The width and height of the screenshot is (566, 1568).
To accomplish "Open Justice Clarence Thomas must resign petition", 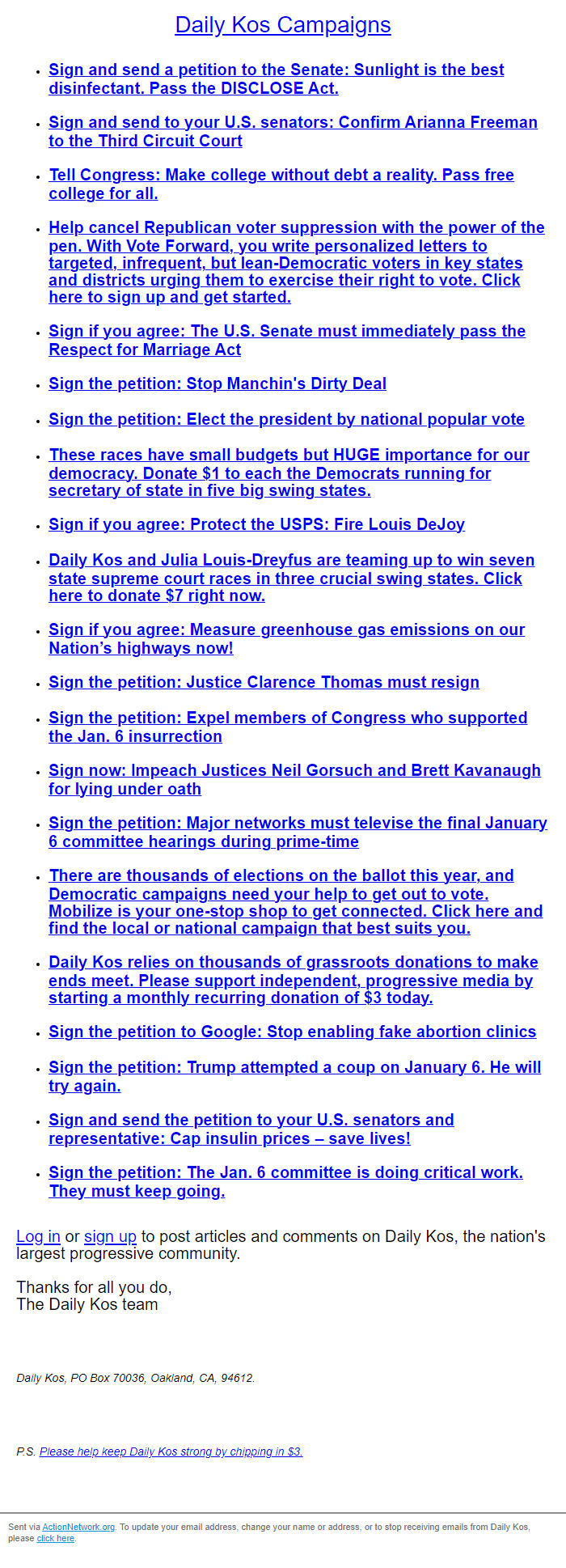I will click(263, 683).
